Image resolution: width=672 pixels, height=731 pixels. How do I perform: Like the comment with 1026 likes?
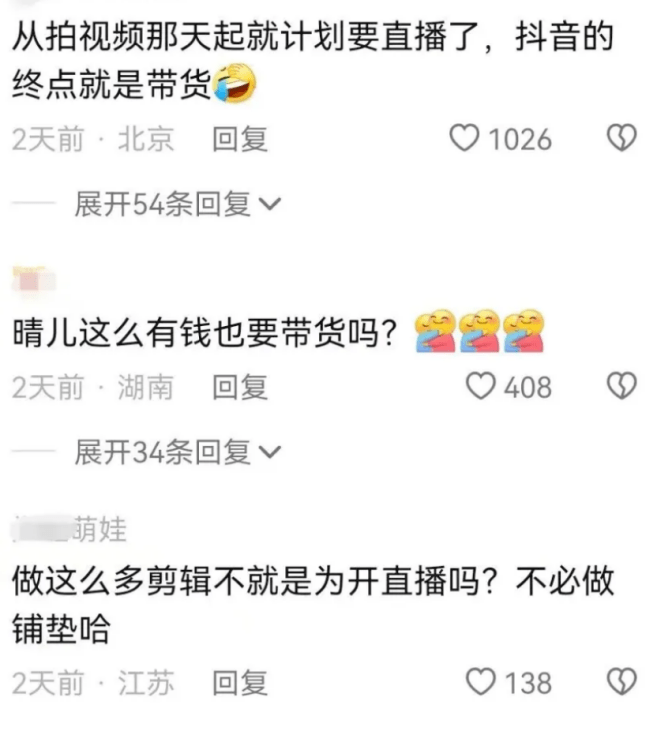(x=464, y=140)
